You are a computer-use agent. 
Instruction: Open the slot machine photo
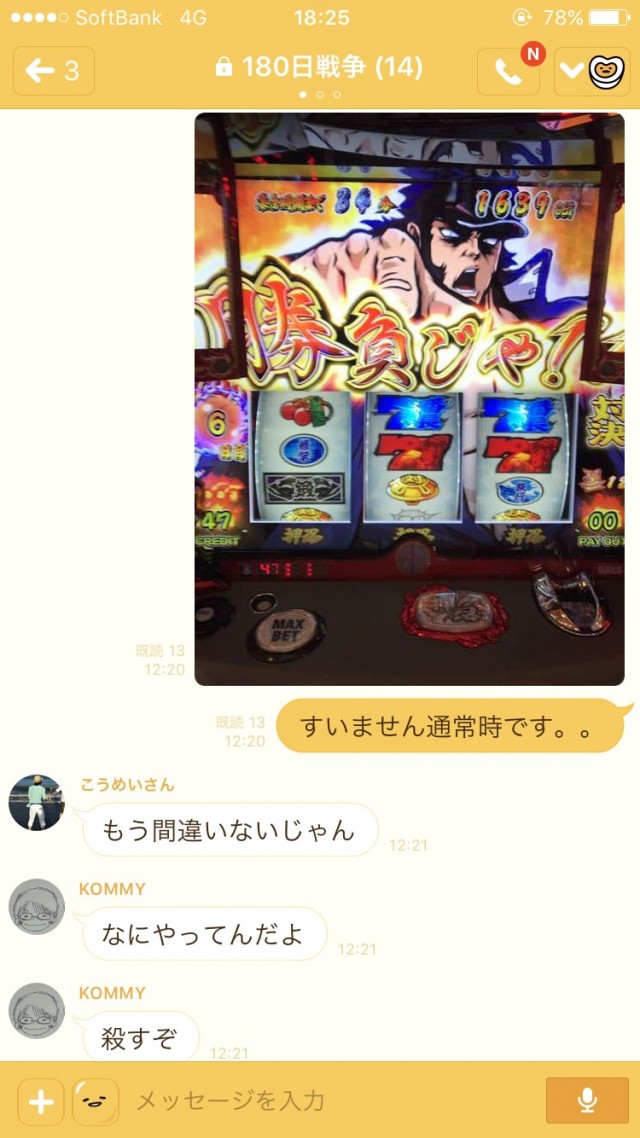[x=409, y=399]
